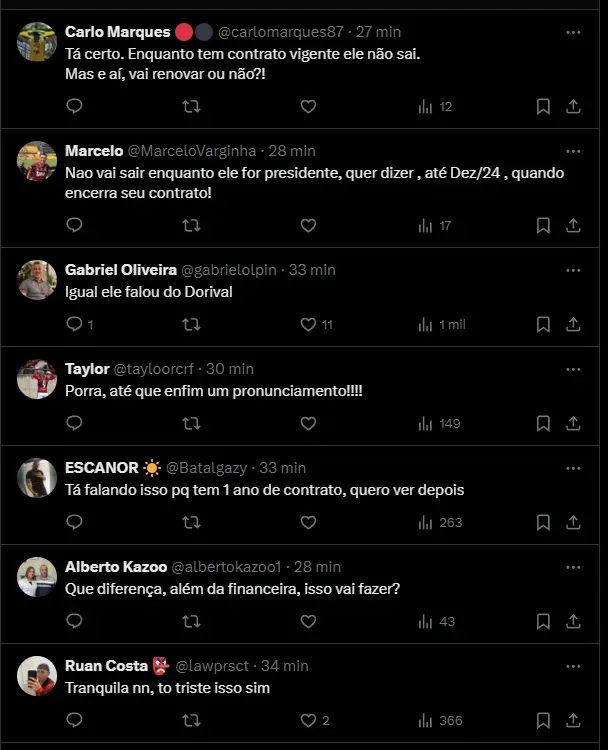Open overflow menu on Carlo Marques's tweet

click(x=573, y=32)
